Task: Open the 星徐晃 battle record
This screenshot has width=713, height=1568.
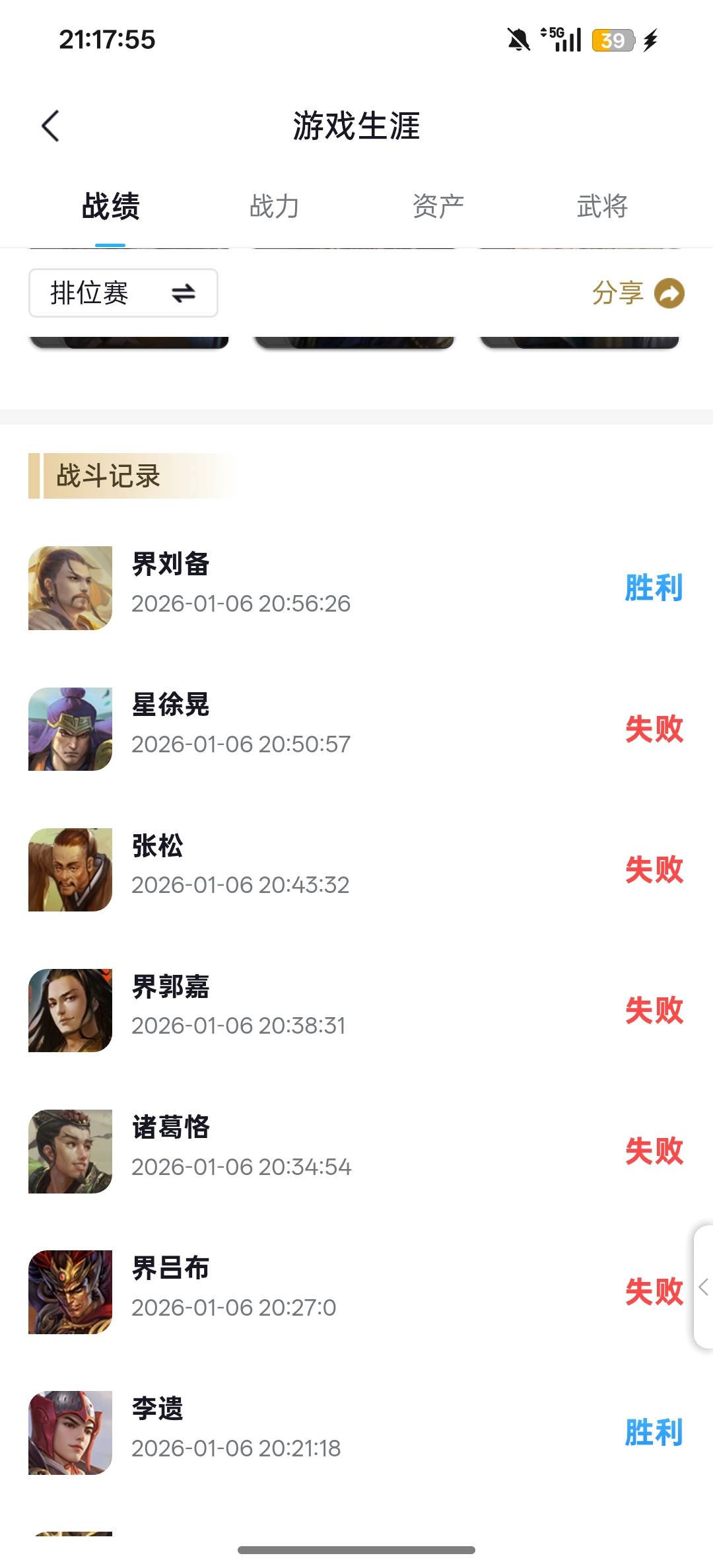Action: 356,729
